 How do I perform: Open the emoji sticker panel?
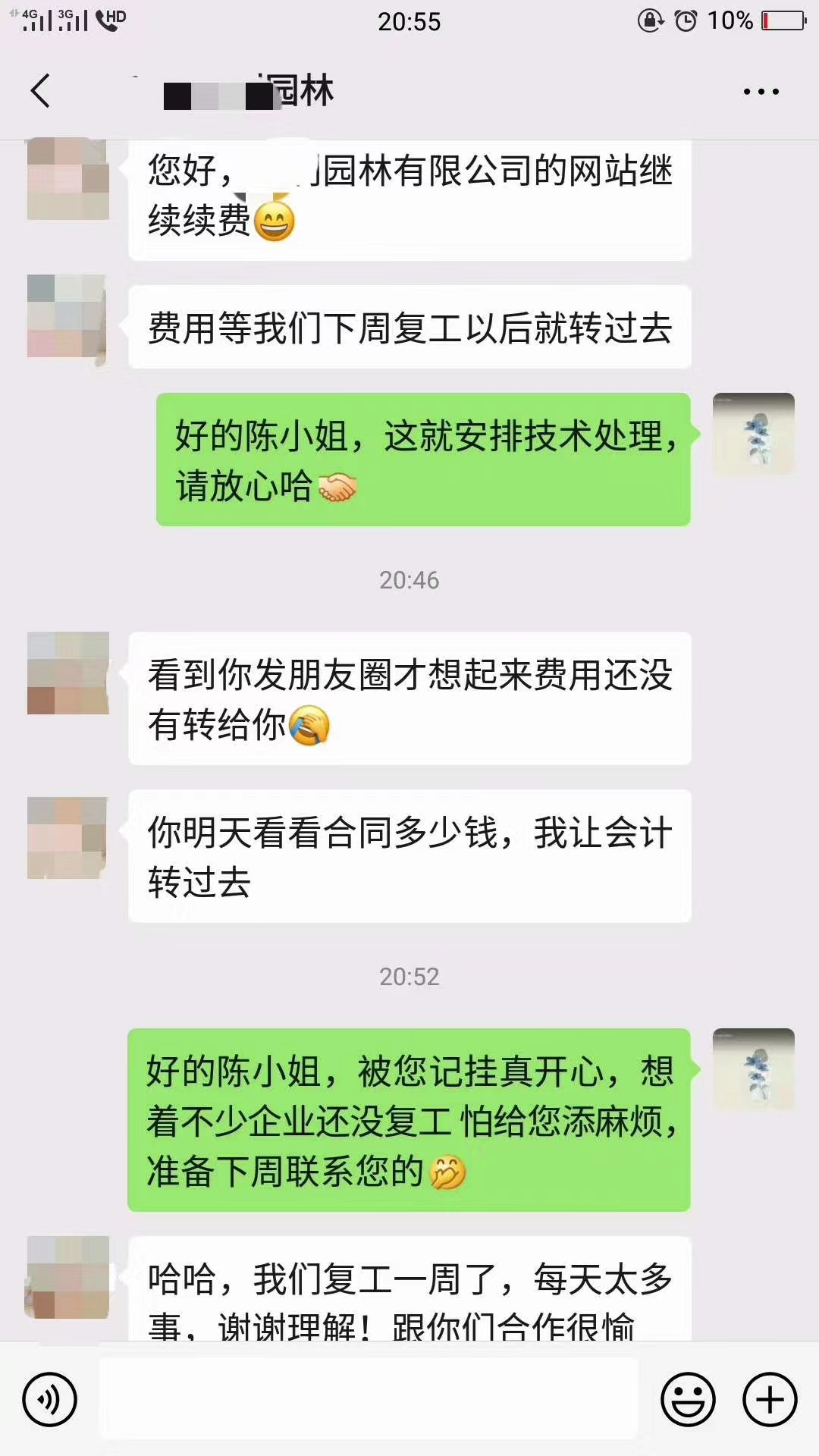[x=688, y=1399]
